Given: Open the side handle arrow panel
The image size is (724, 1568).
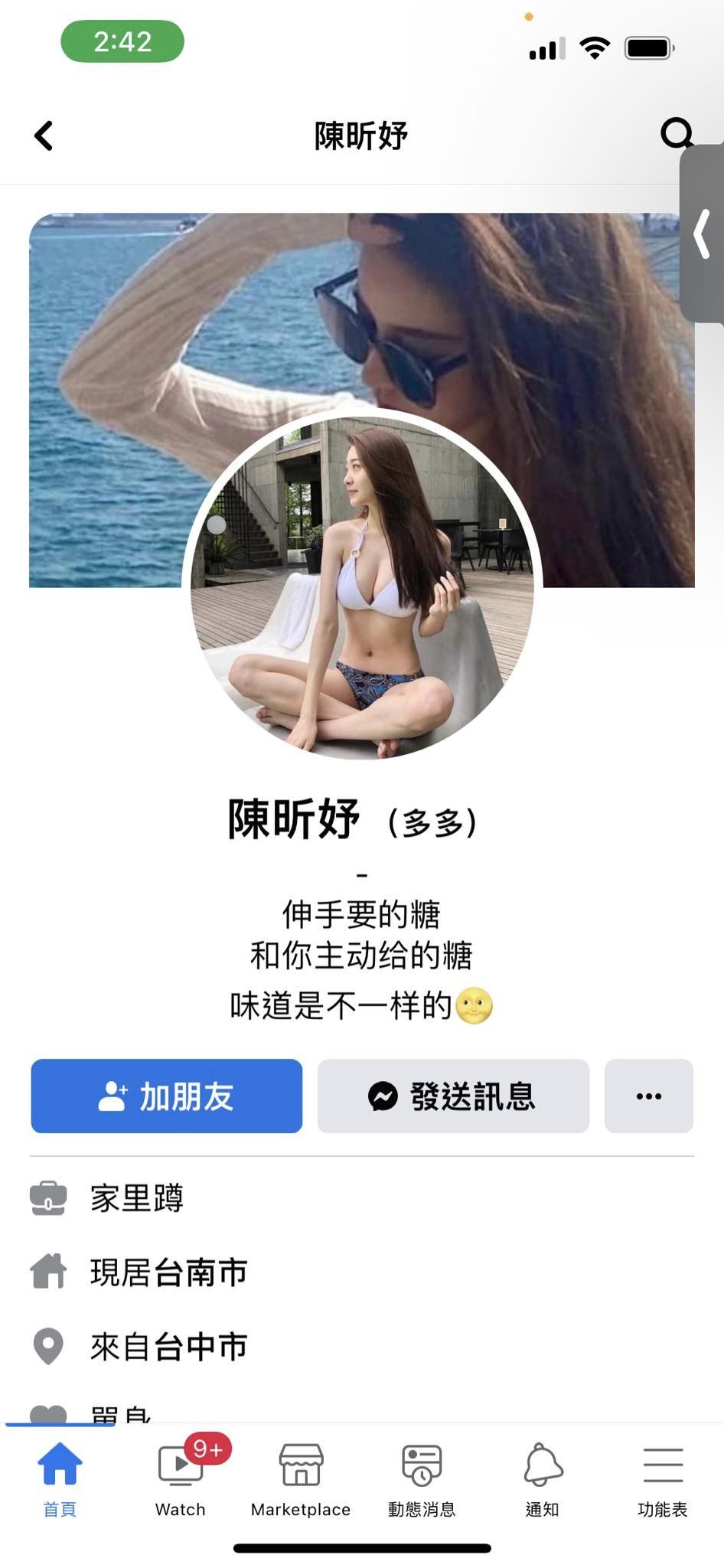Looking at the screenshot, I should [702, 234].
